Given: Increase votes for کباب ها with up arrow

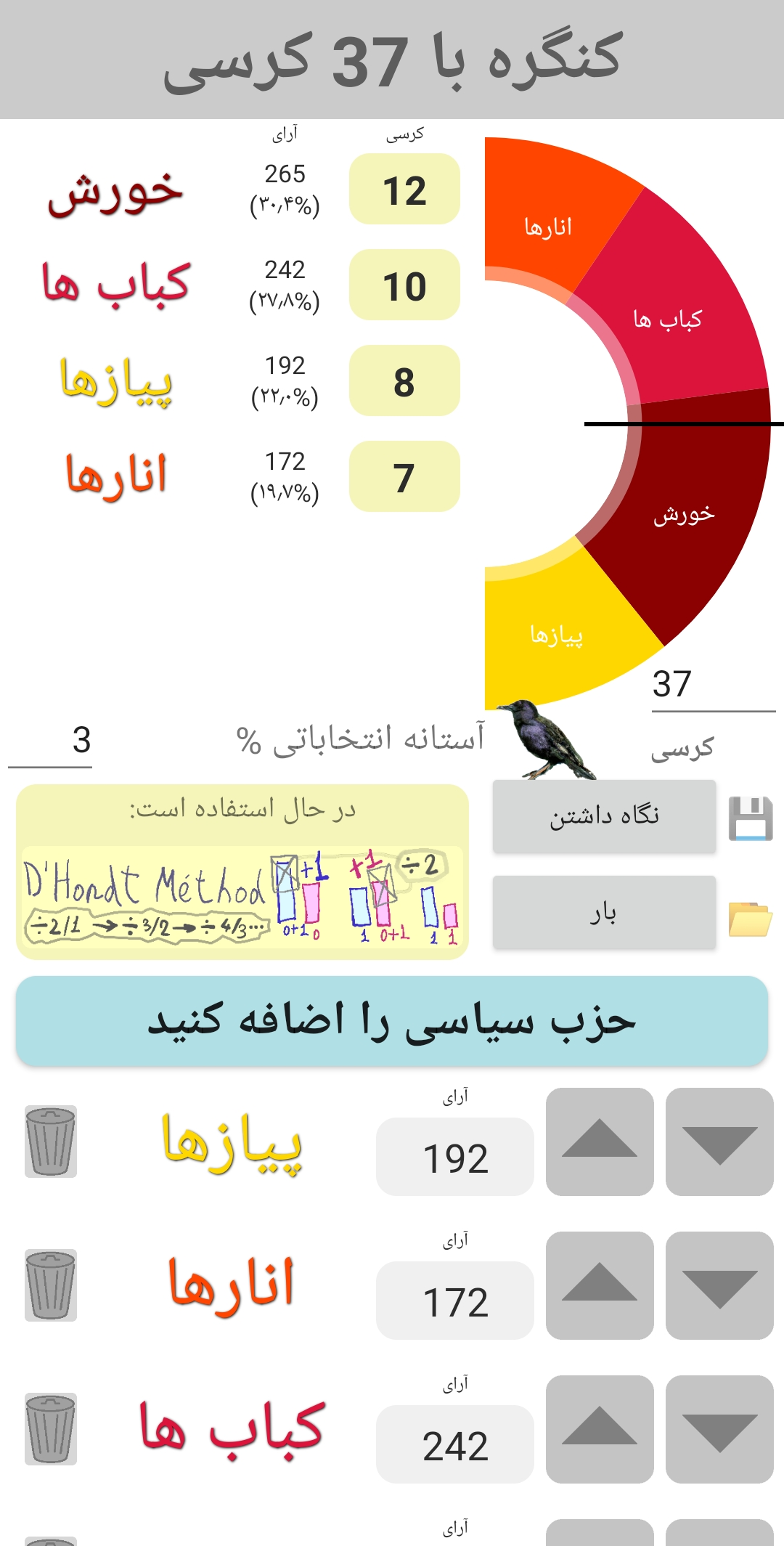Looking at the screenshot, I should (600, 1429).
